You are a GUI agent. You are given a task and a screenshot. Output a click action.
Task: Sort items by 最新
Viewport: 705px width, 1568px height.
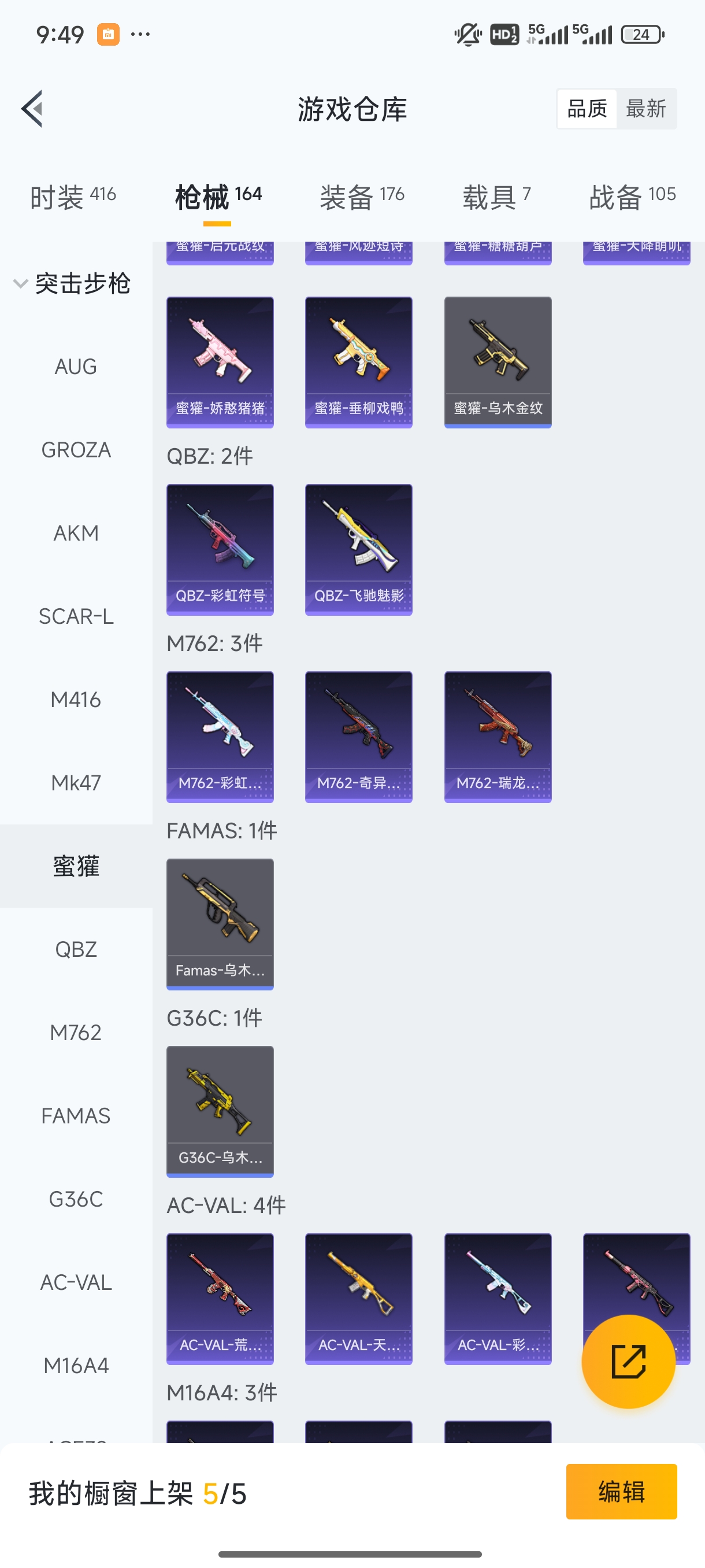(645, 109)
